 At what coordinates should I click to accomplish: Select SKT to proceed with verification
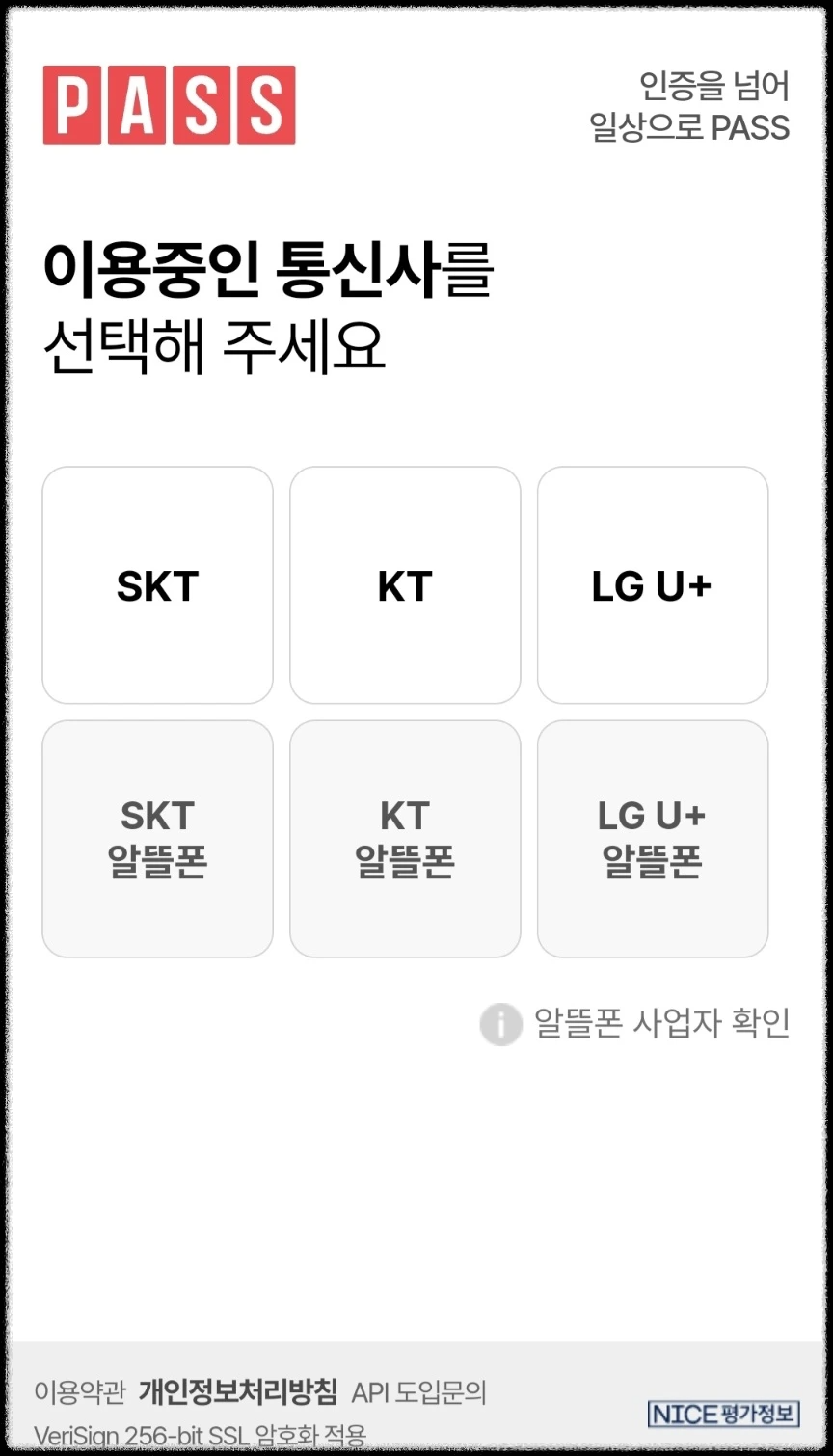coord(156,584)
